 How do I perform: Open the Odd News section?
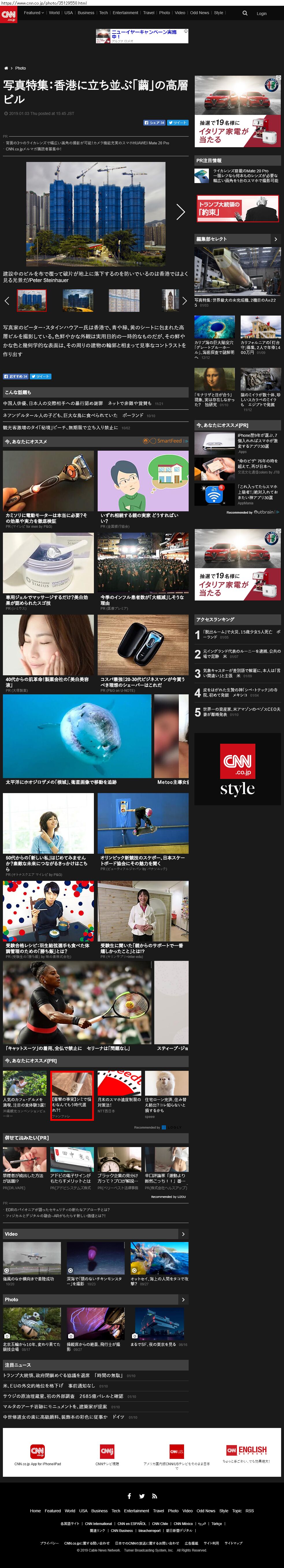click(199, 13)
